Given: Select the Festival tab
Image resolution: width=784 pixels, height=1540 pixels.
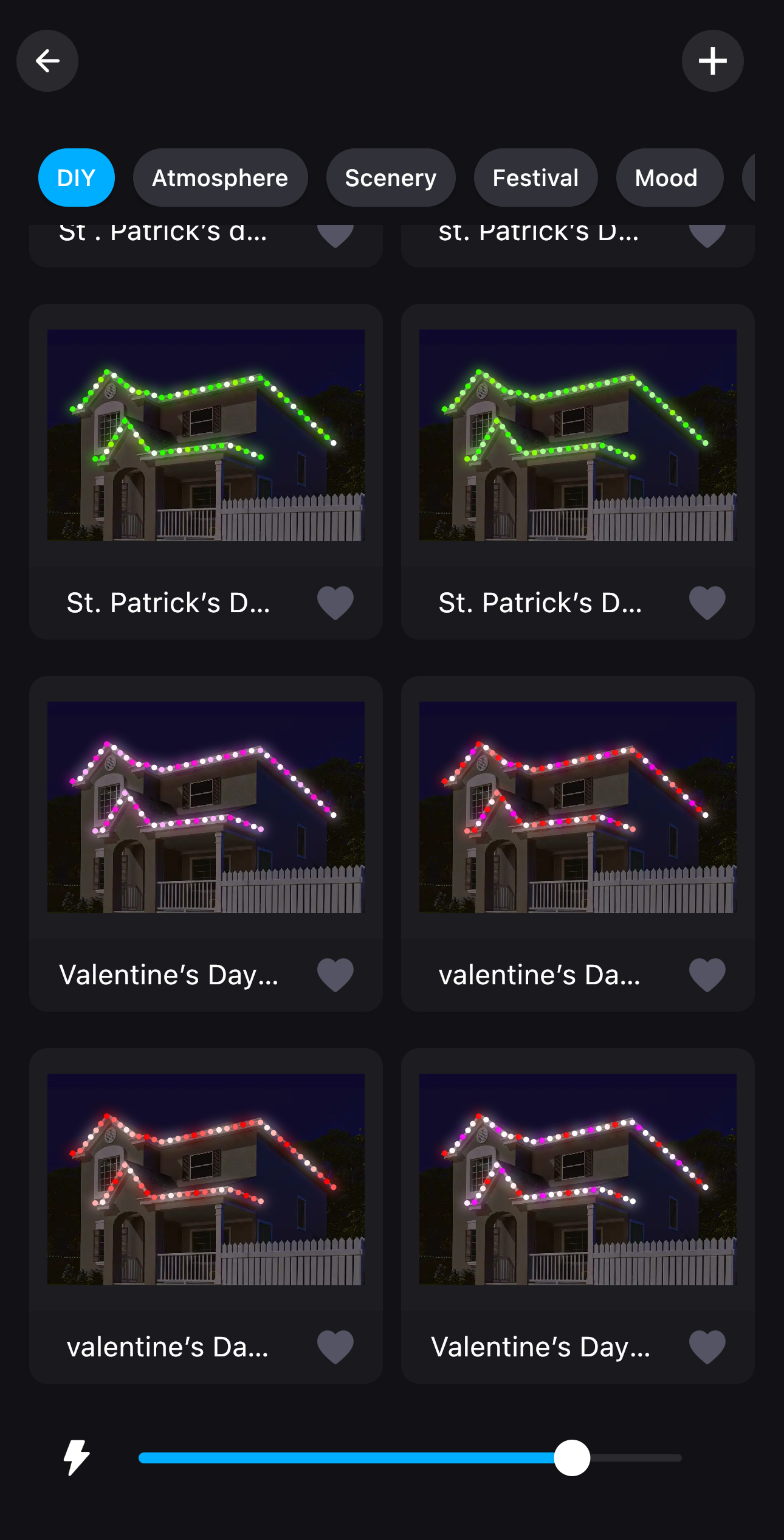Looking at the screenshot, I should [535, 178].
